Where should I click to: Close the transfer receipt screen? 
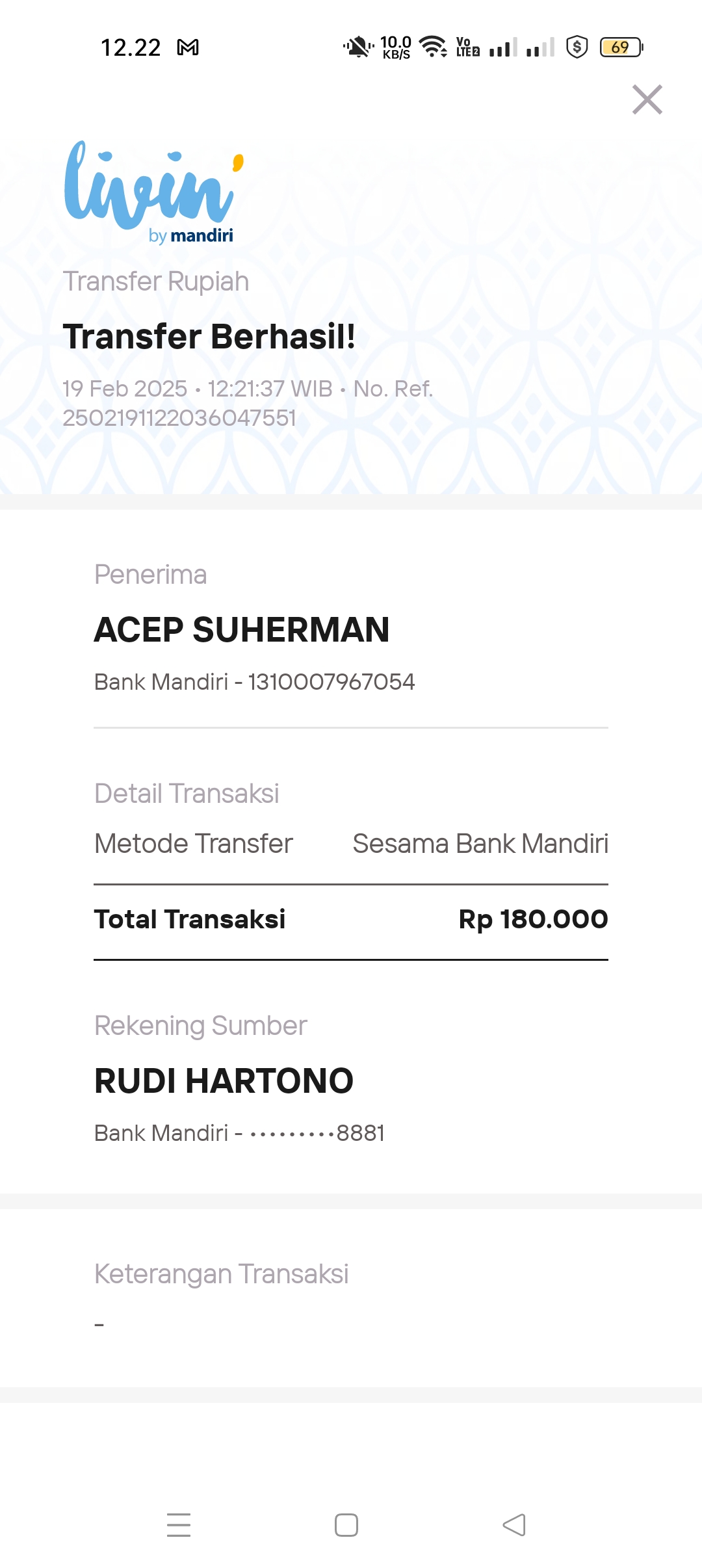click(647, 99)
